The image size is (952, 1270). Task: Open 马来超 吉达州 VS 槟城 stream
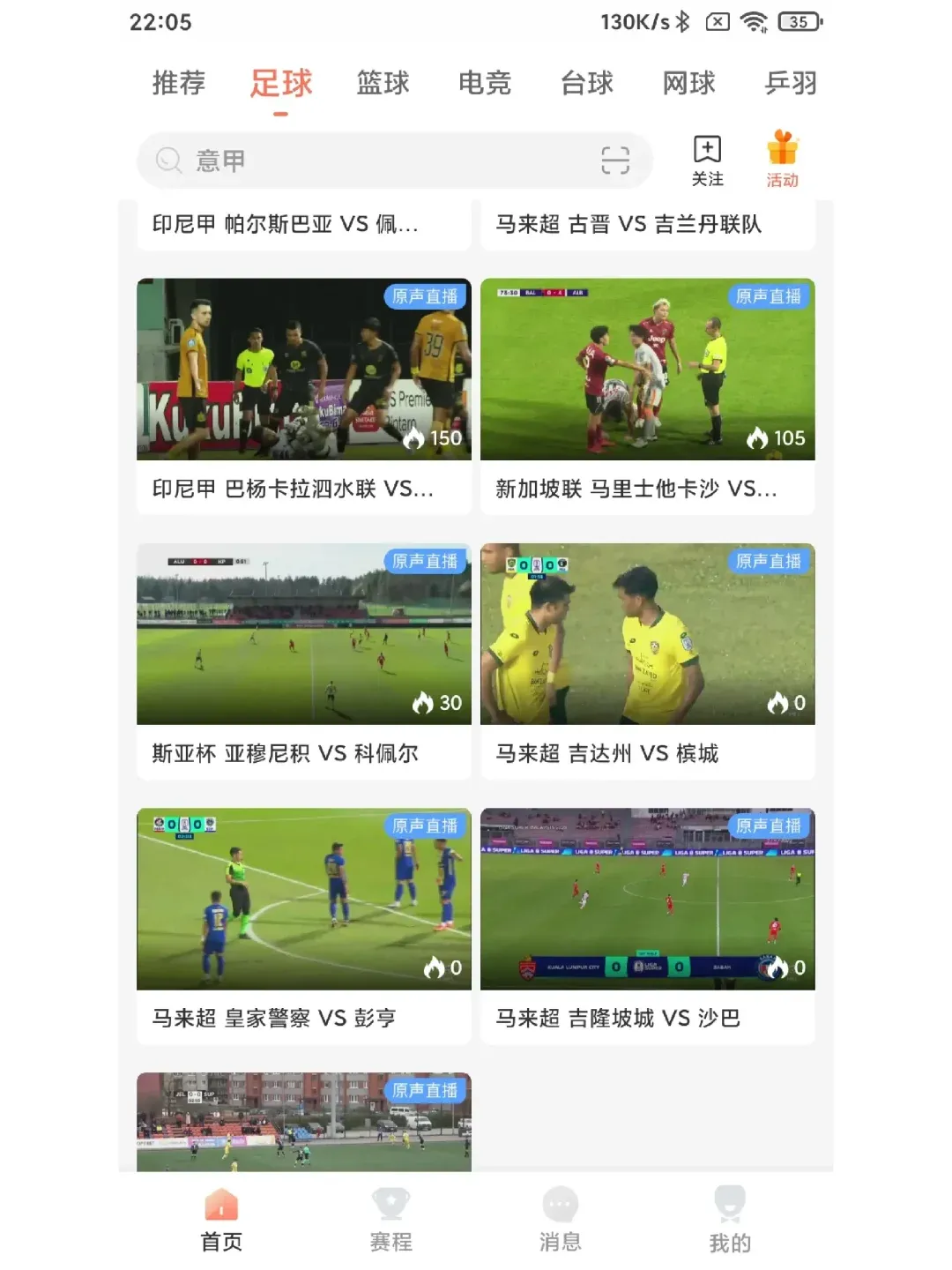coord(647,635)
